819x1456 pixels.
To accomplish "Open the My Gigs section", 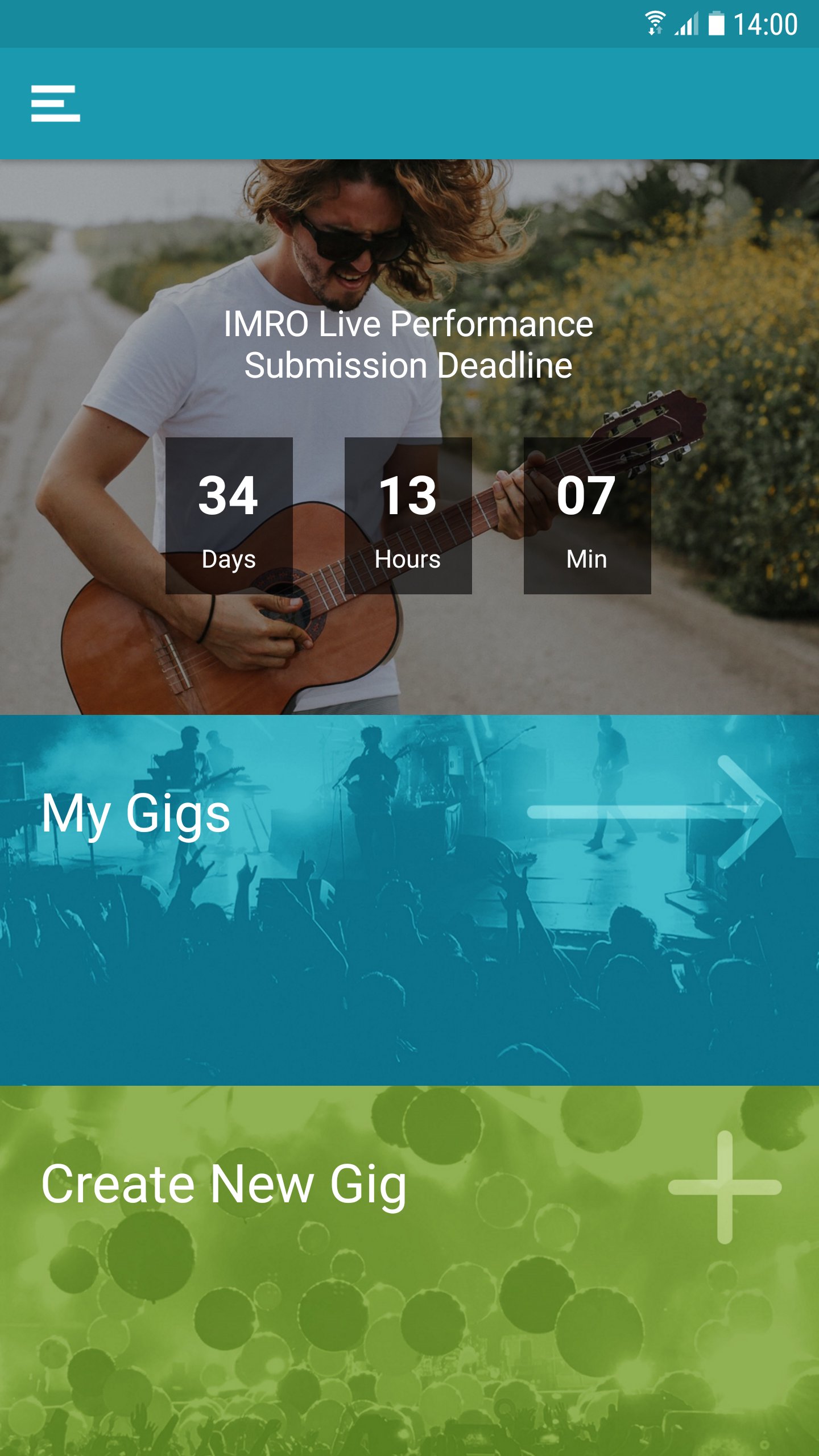I will tap(409, 899).
